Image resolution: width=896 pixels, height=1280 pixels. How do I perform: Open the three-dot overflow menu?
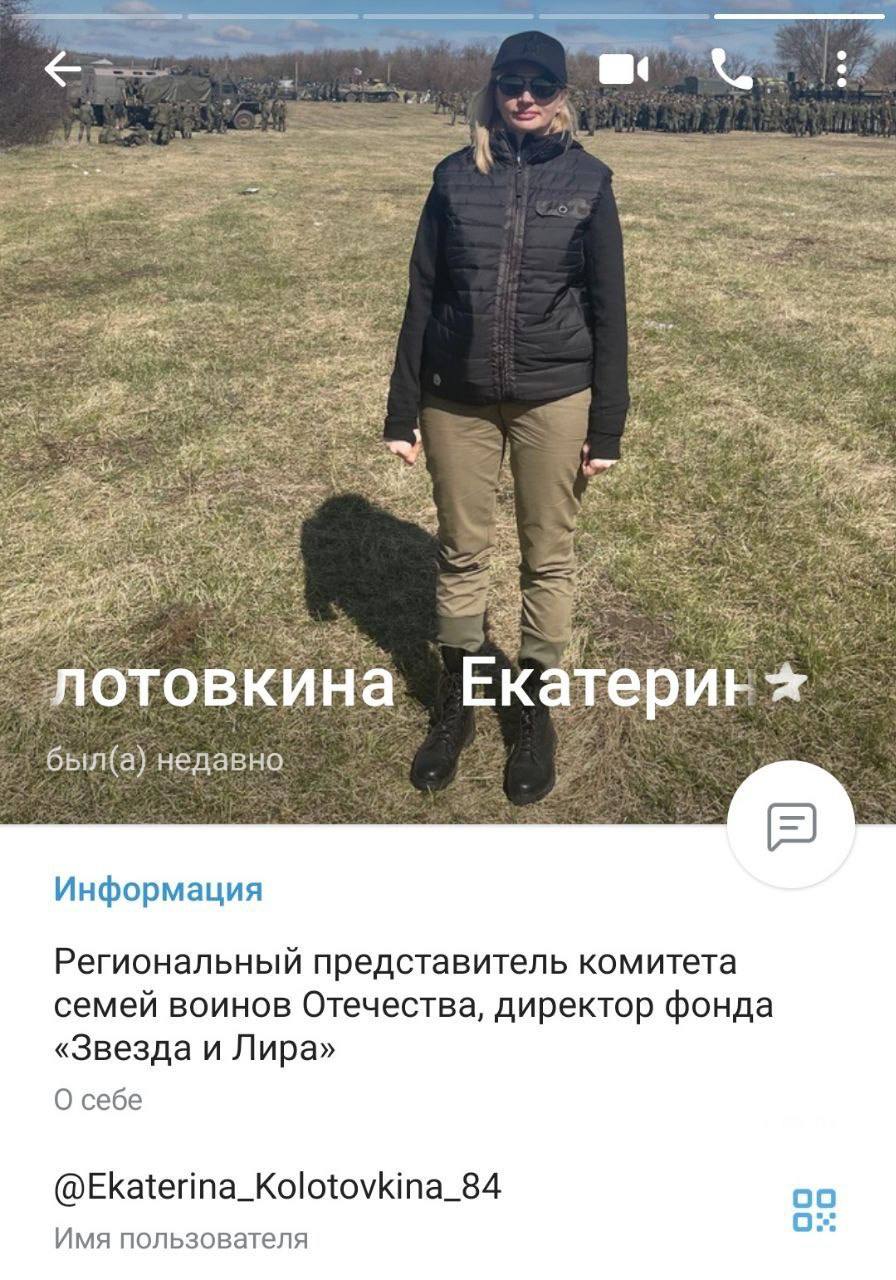click(x=842, y=69)
